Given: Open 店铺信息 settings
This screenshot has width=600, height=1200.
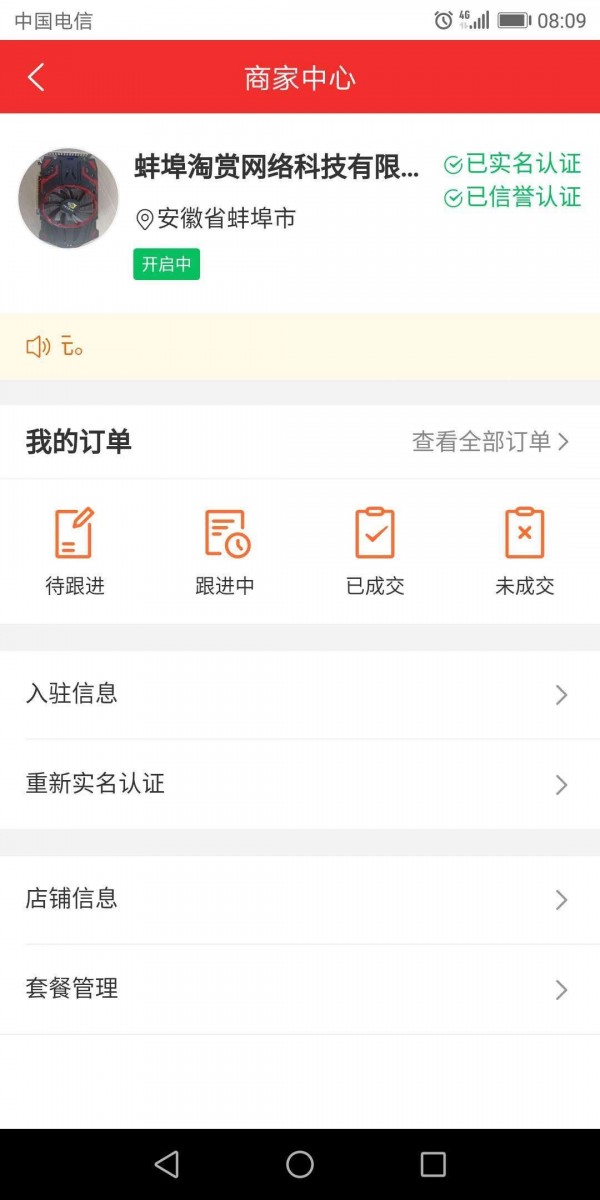Looking at the screenshot, I should [x=300, y=899].
